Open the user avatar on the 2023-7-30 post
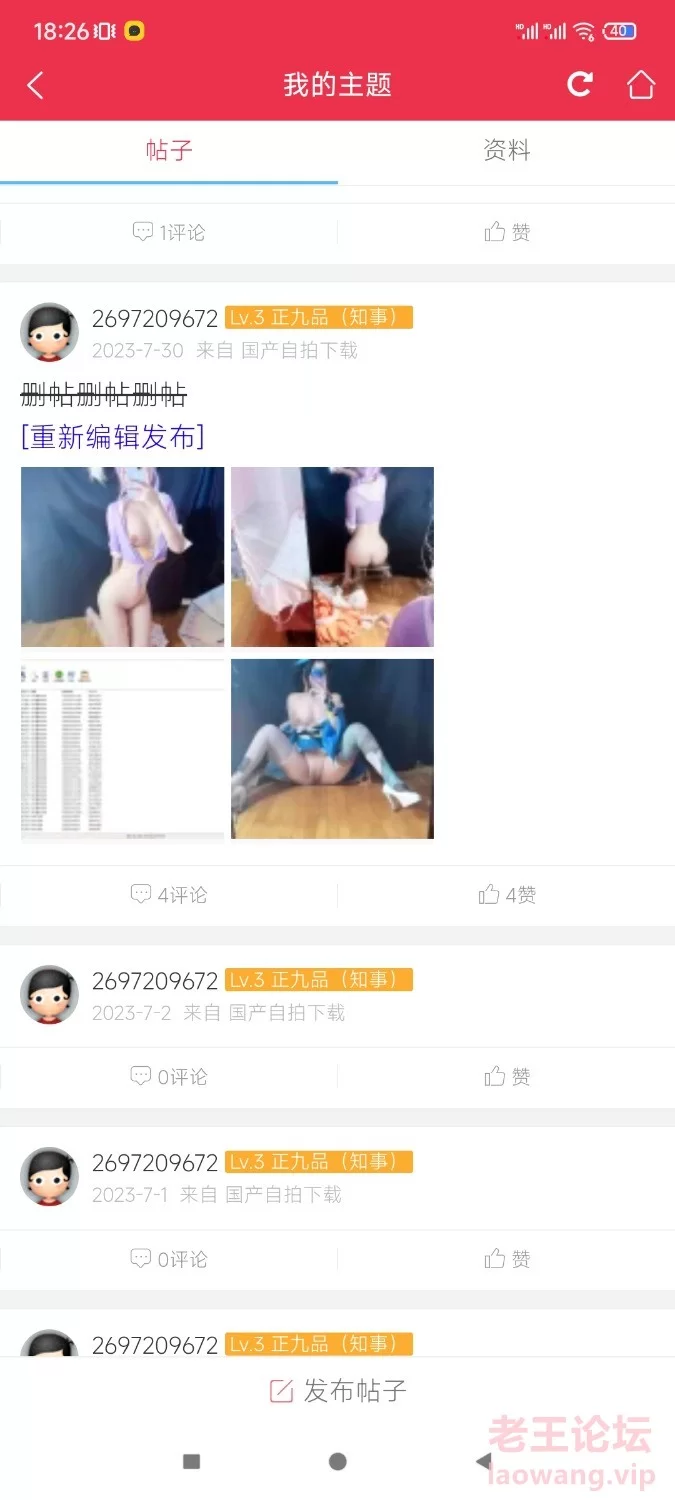Image resolution: width=675 pixels, height=1500 pixels. click(x=49, y=332)
